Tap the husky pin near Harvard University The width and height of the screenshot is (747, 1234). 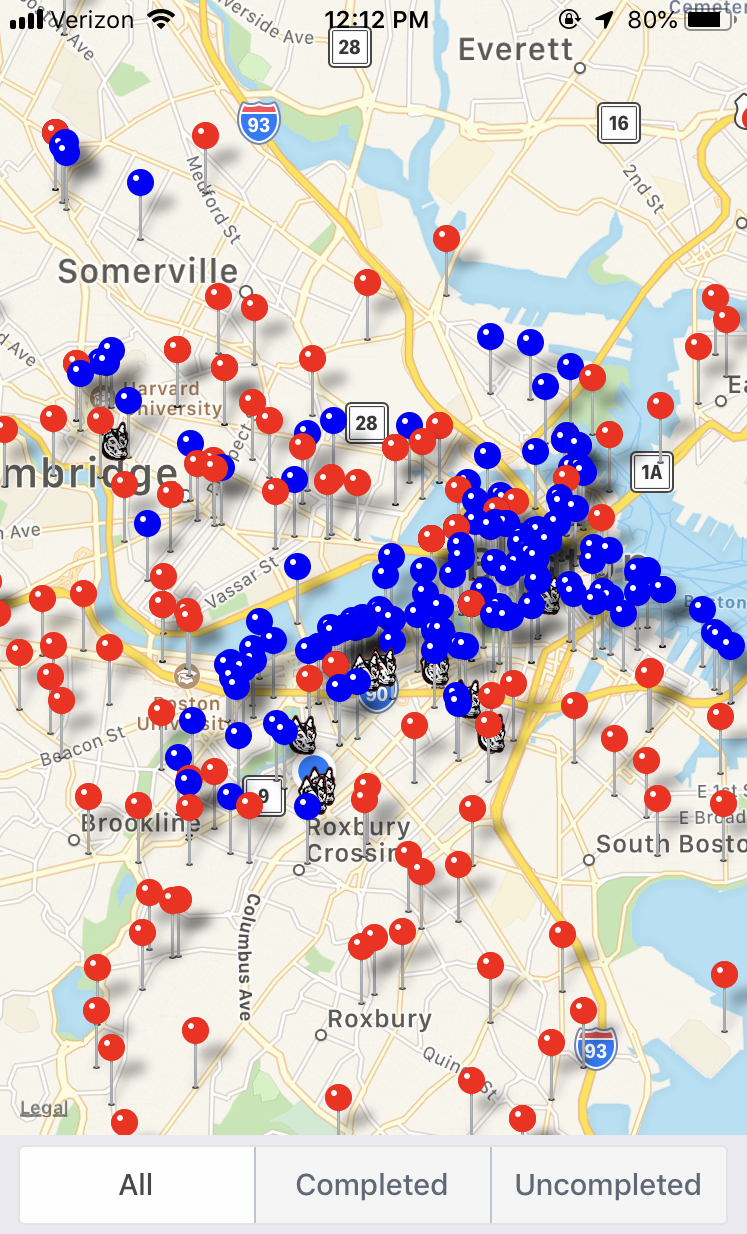115,441
